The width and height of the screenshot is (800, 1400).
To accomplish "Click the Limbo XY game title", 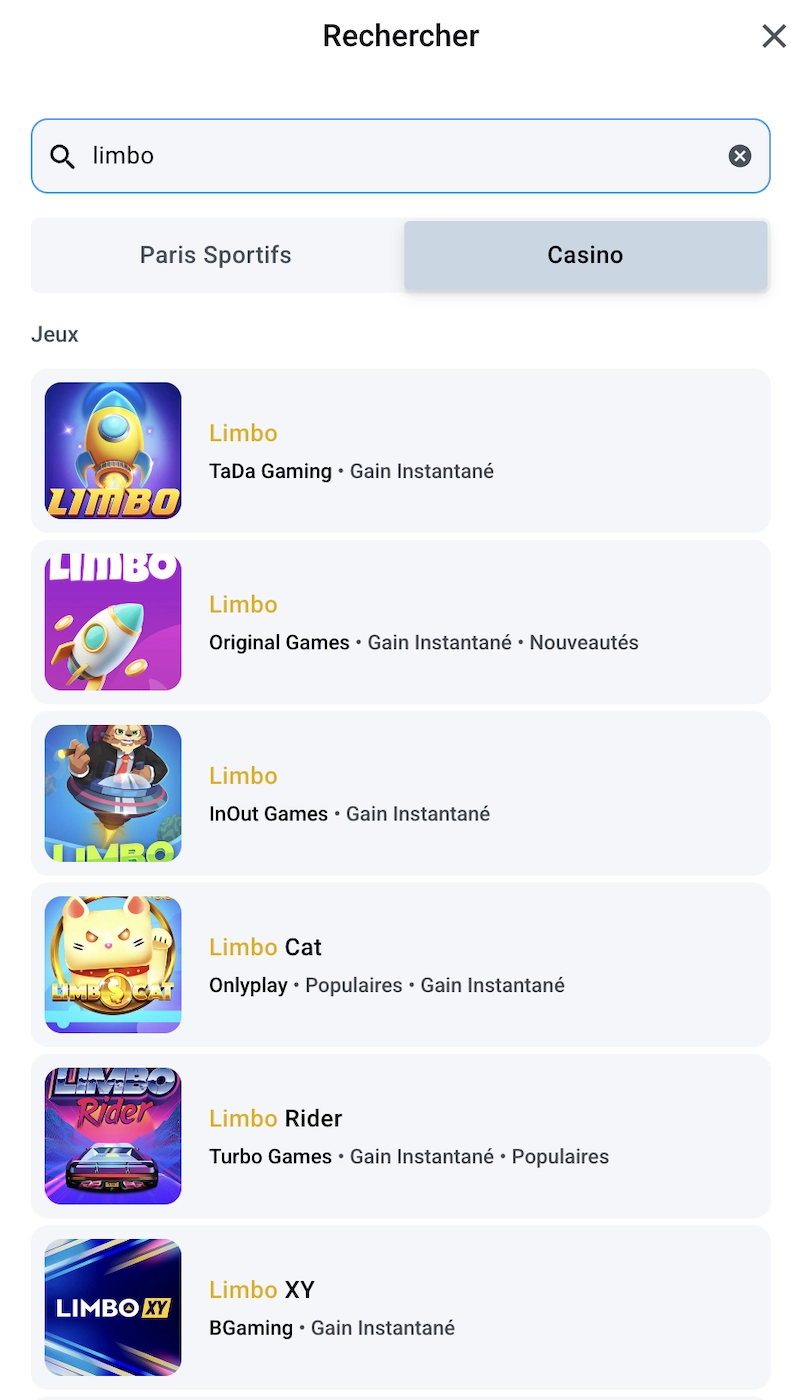I will point(262,1289).
